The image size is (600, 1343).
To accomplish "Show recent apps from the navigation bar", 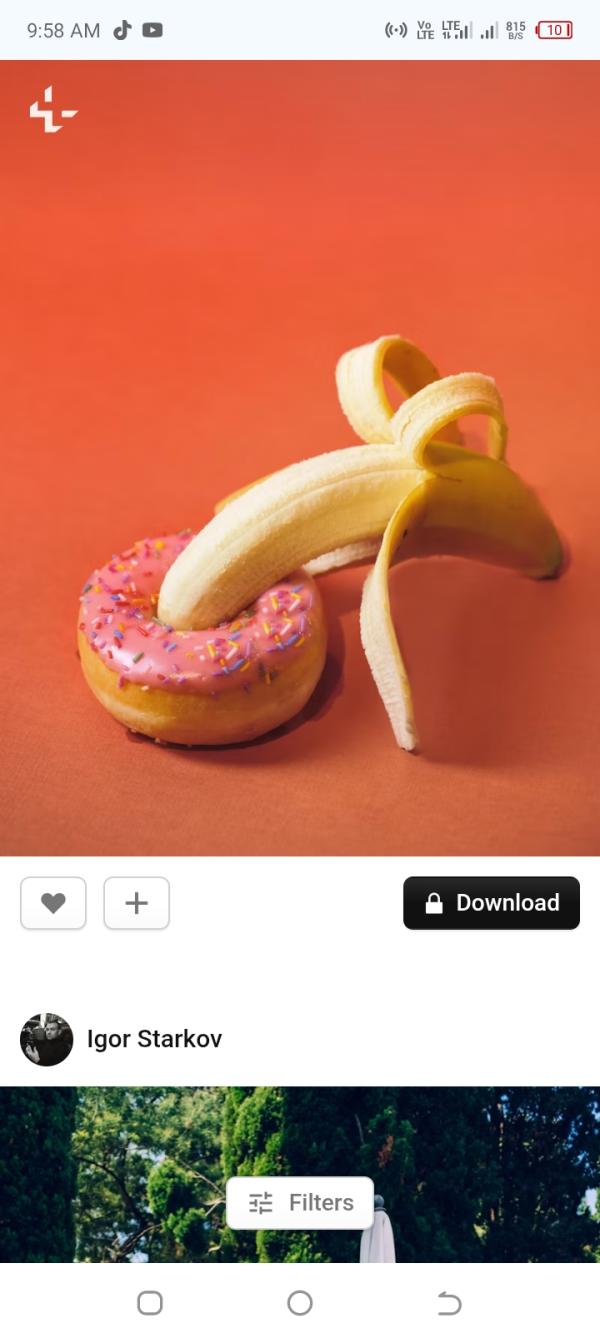I will tap(150, 1303).
